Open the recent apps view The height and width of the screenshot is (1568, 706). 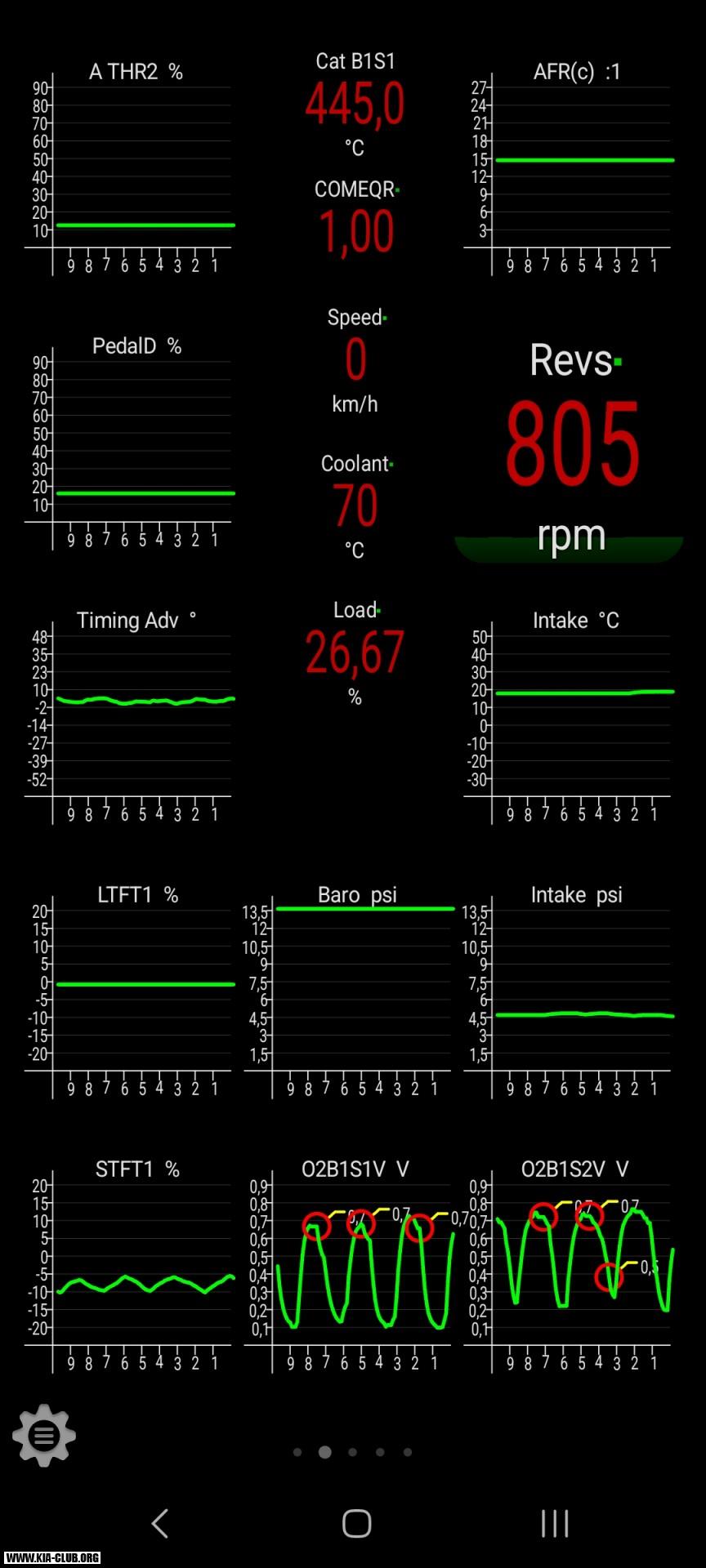pos(555,1523)
